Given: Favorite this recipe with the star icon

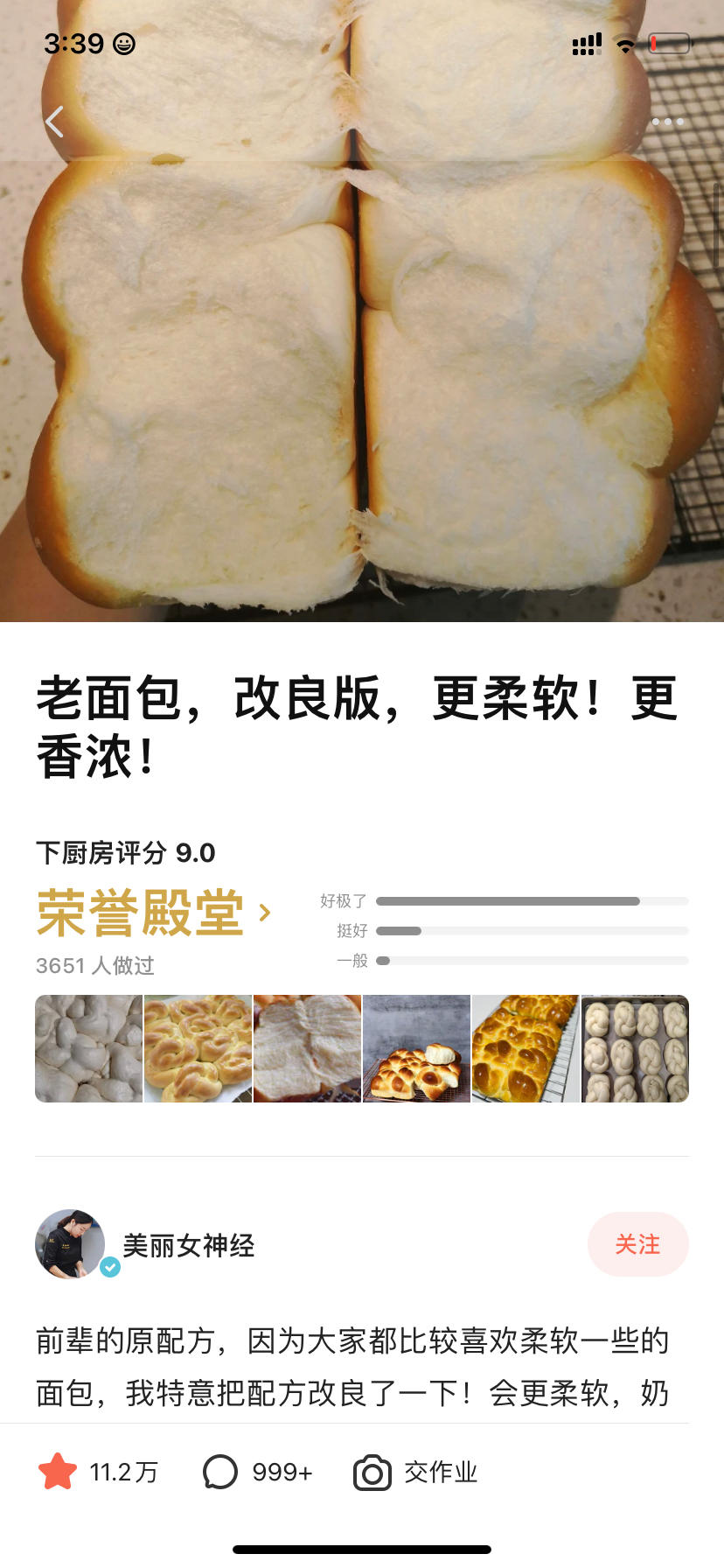Looking at the screenshot, I should pos(58,1472).
